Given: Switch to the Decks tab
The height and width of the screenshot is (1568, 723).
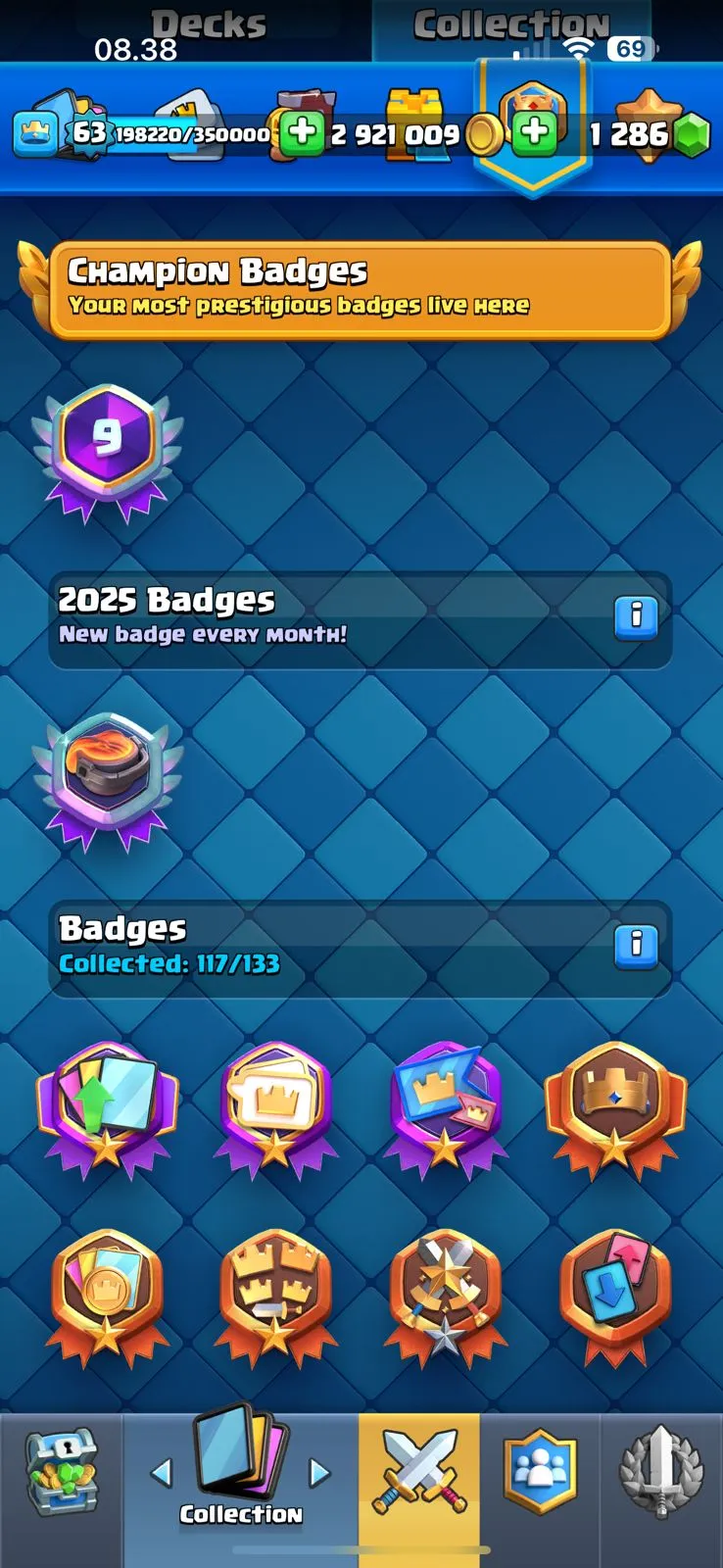Looking at the screenshot, I should pos(208,24).
